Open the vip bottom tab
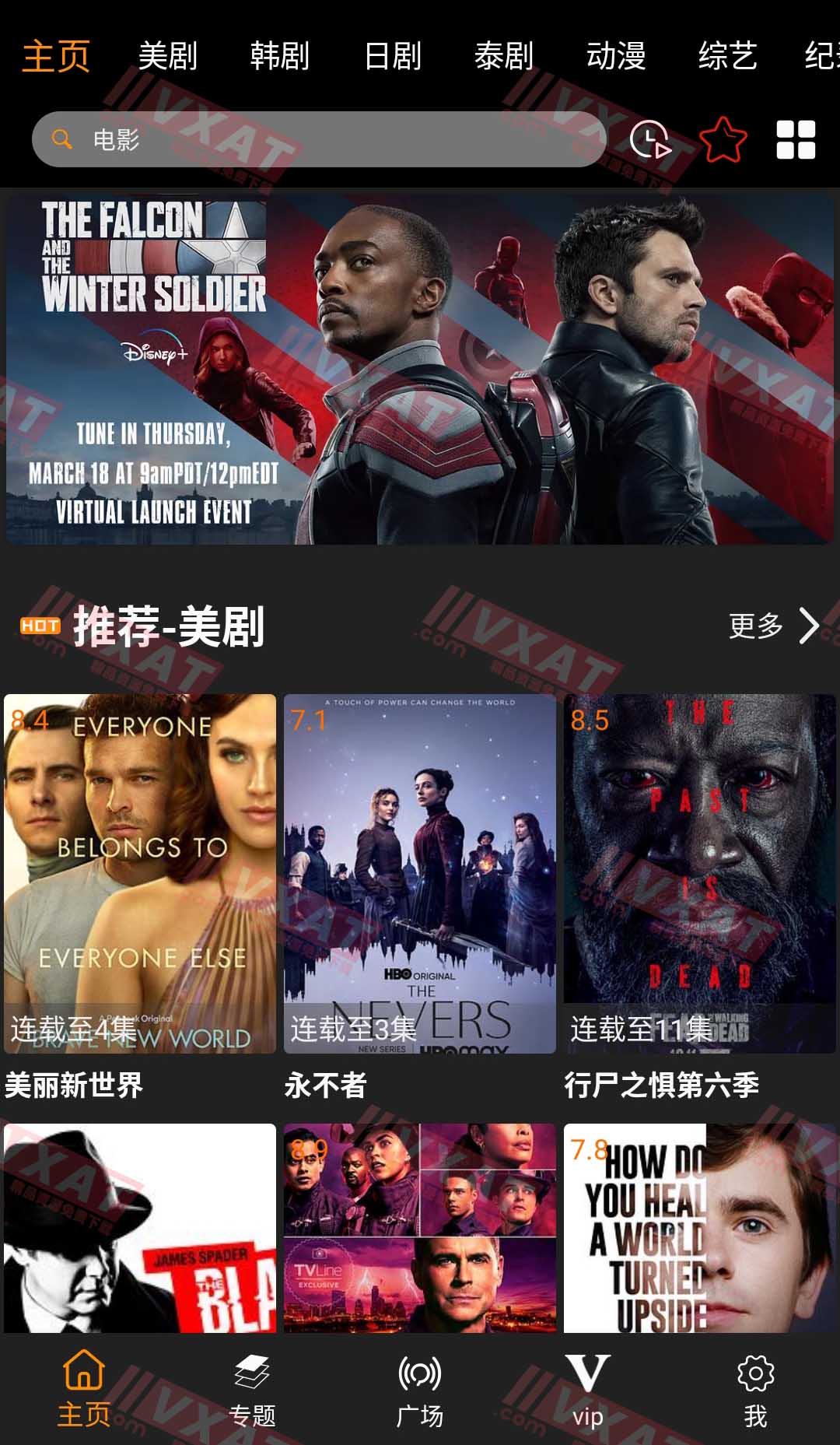The width and height of the screenshot is (840, 1445). [x=588, y=1390]
